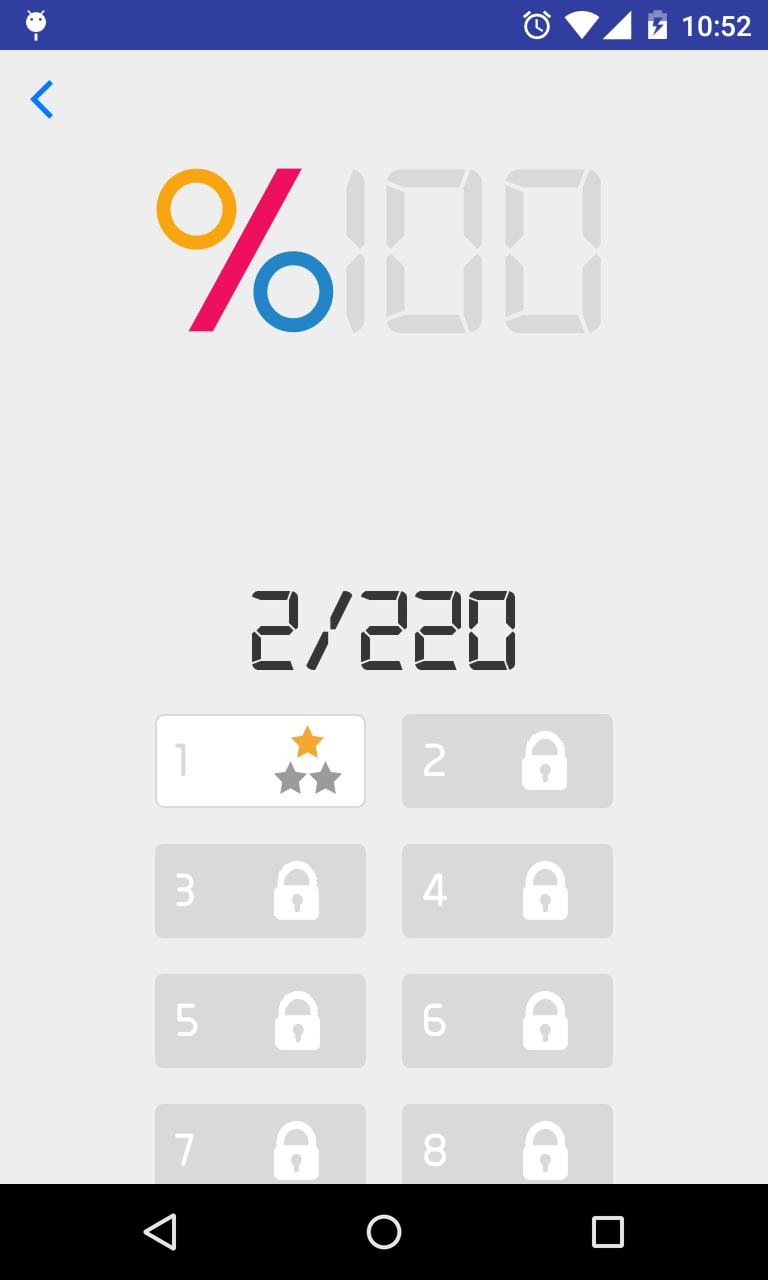Choose locked level 8
This screenshot has width=768, height=1280.
pyautogui.click(x=507, y=1145)
